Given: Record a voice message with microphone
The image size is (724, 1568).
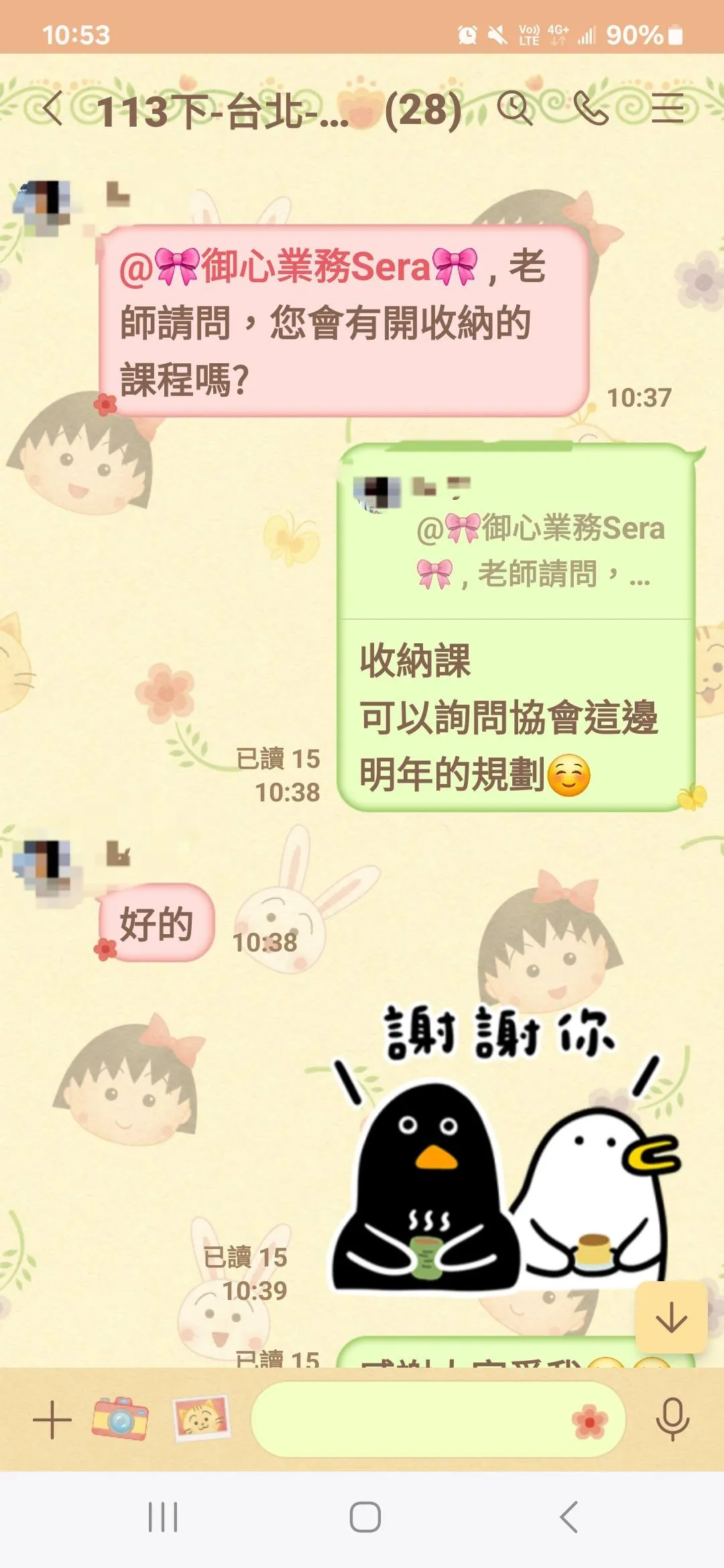Looking at the screenshot, I should point(672,1419).
